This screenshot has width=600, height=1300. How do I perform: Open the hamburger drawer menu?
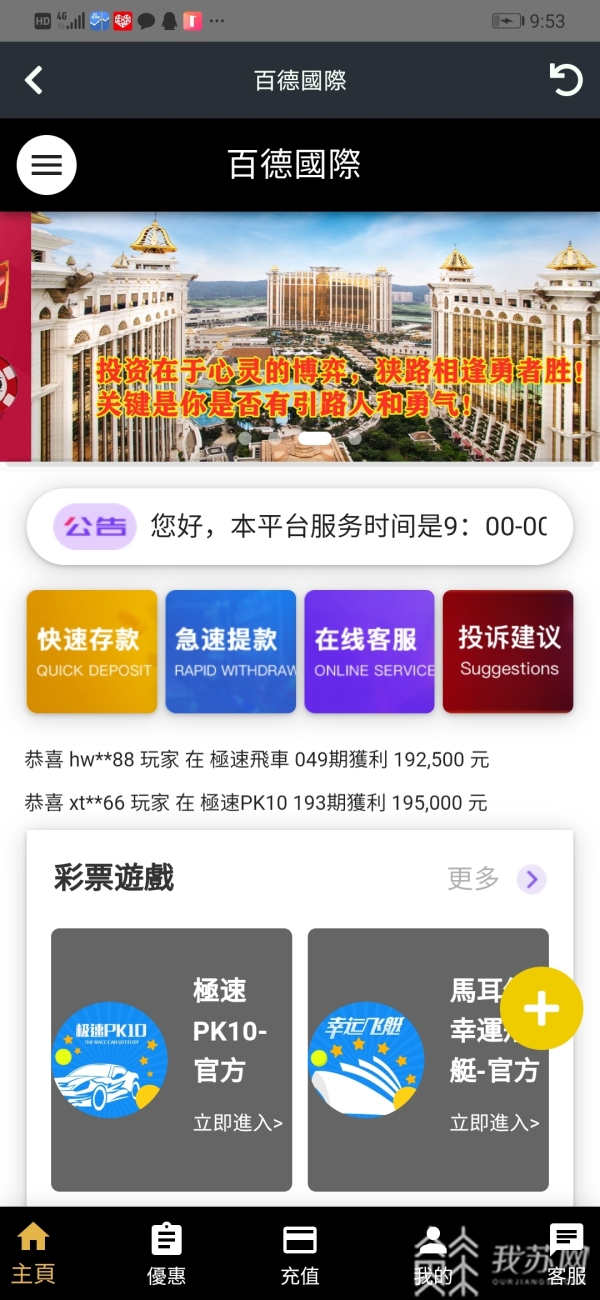(x=47, y=165)
